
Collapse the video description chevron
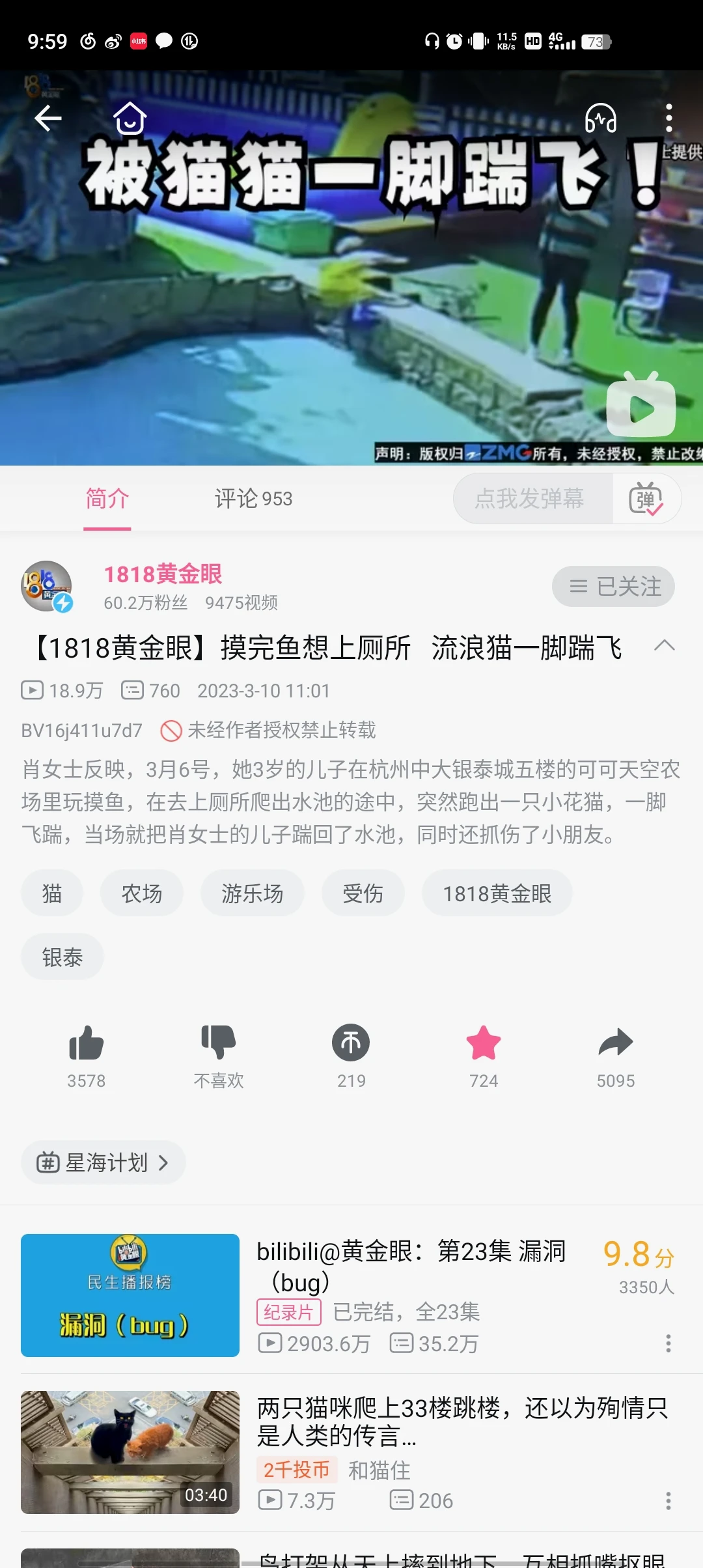point(664,646)
